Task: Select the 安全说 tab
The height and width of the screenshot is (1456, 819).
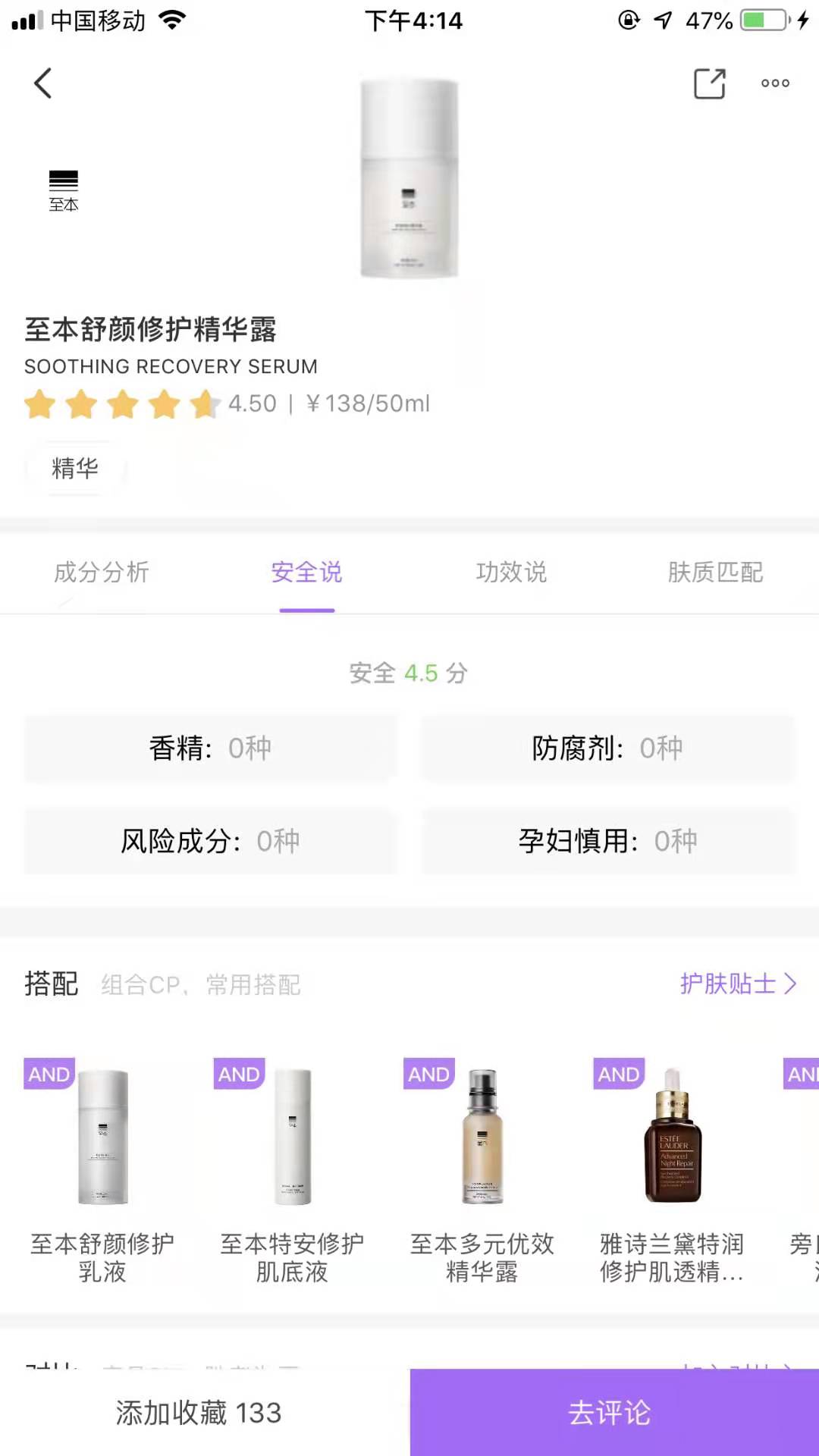Action: click(306, 573)
